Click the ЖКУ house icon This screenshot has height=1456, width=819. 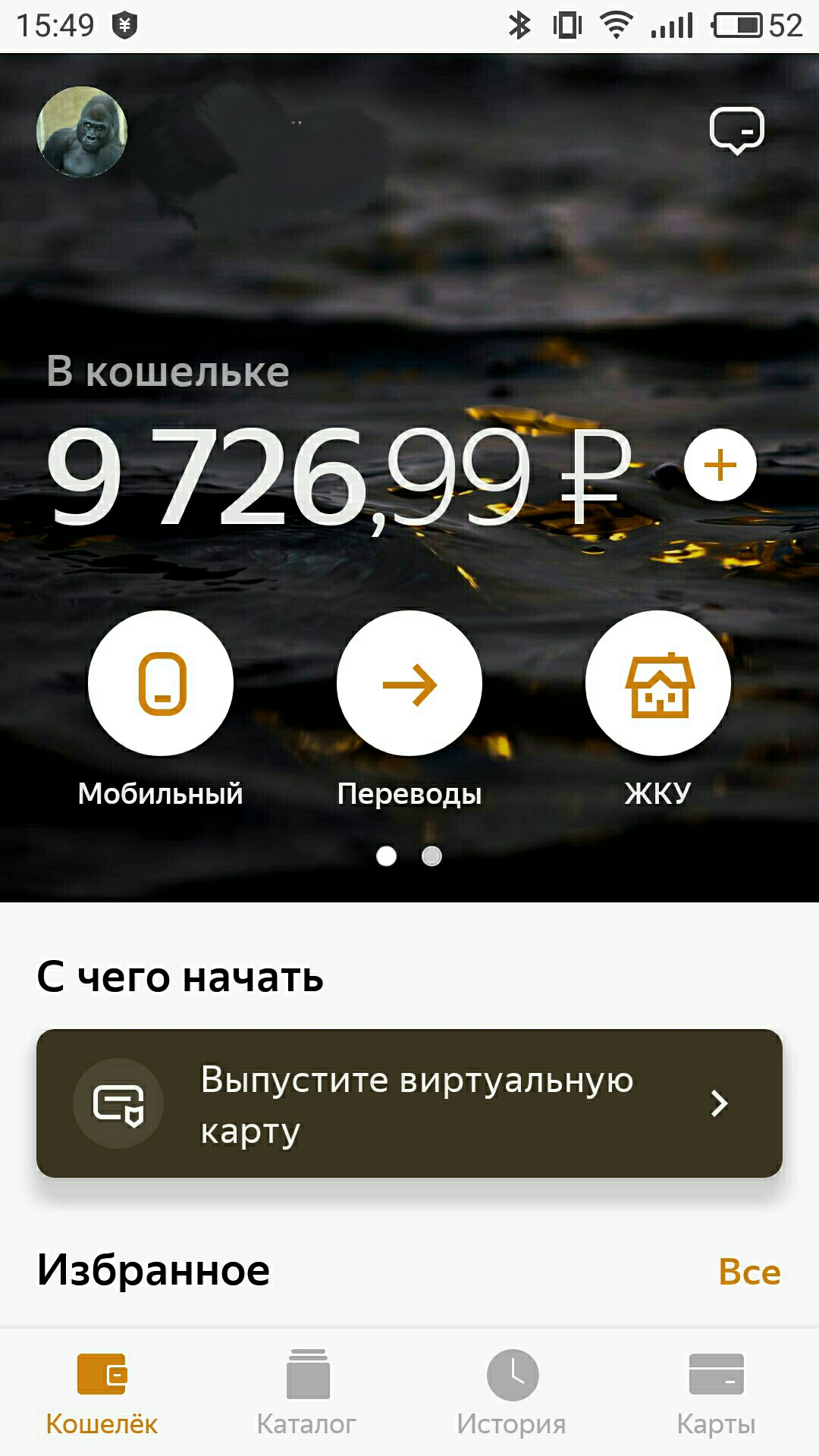point(658,682)
